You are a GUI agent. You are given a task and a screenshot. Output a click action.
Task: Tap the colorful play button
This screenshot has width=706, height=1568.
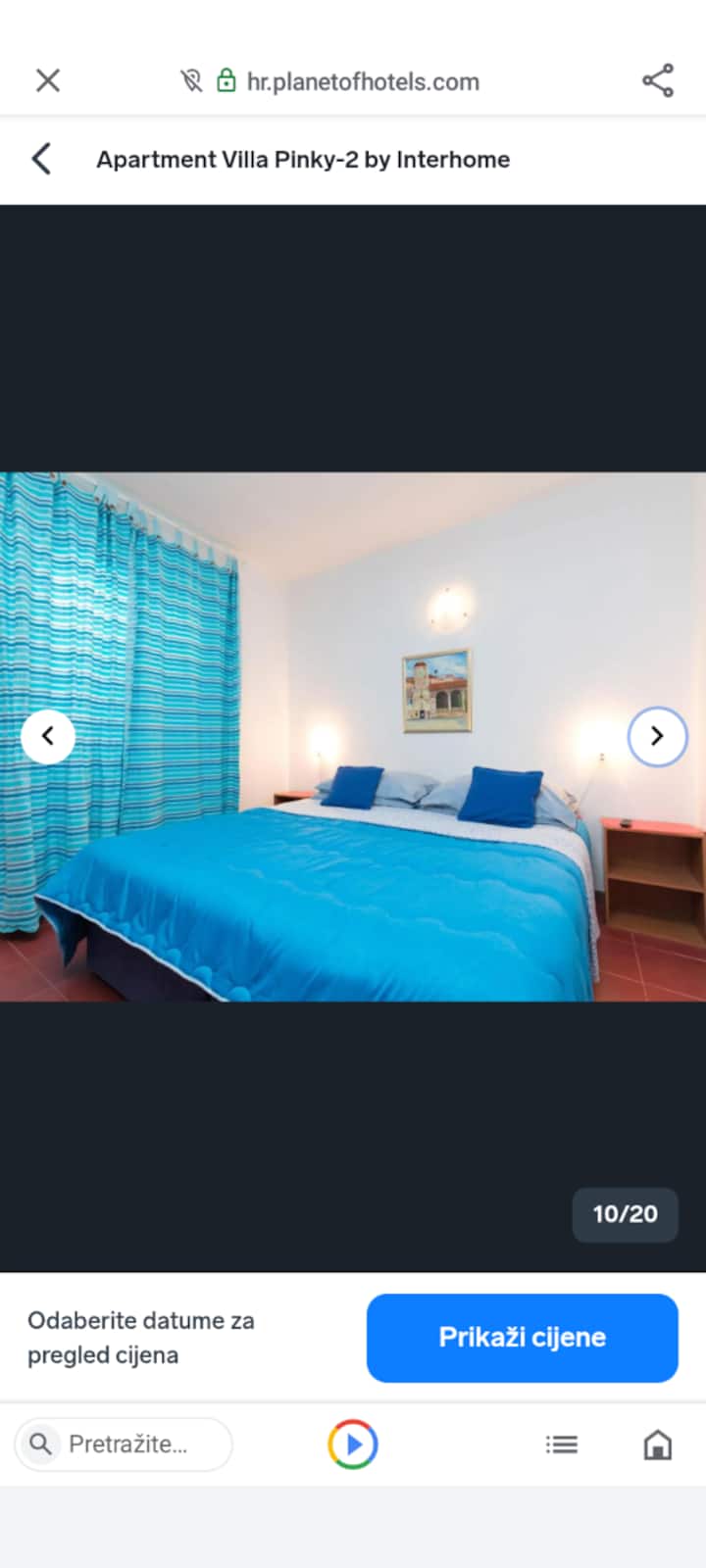point(353,1444)
